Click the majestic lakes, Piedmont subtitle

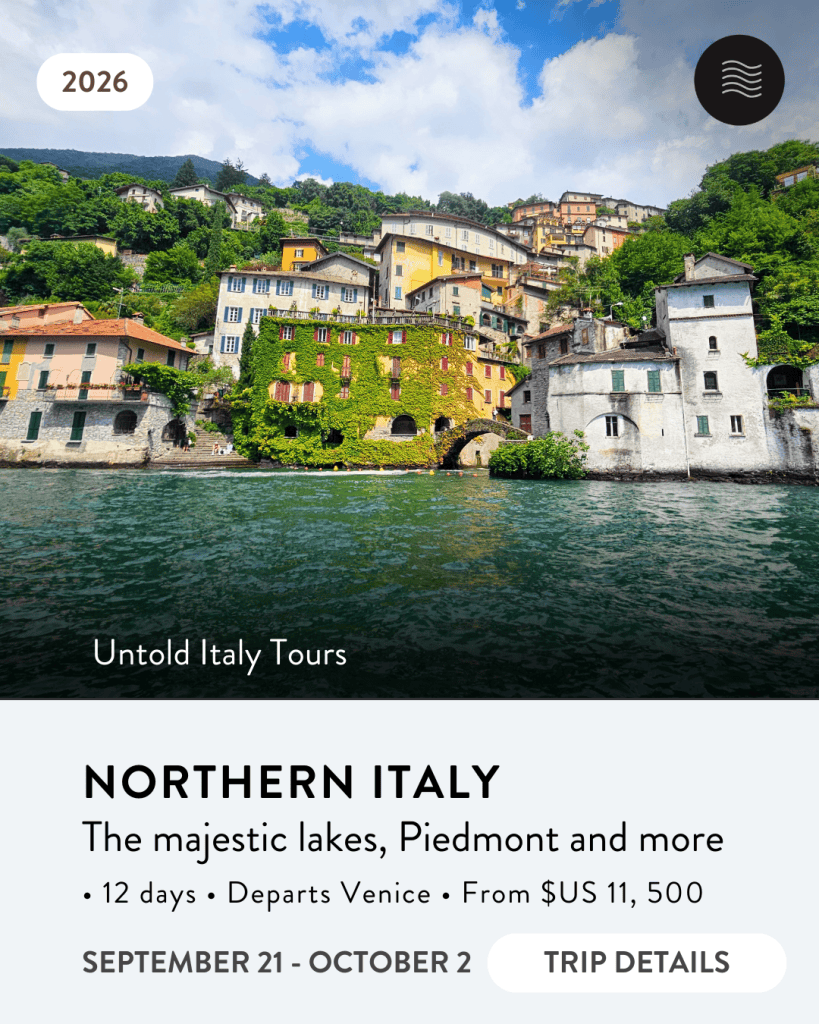coord(404,839)
